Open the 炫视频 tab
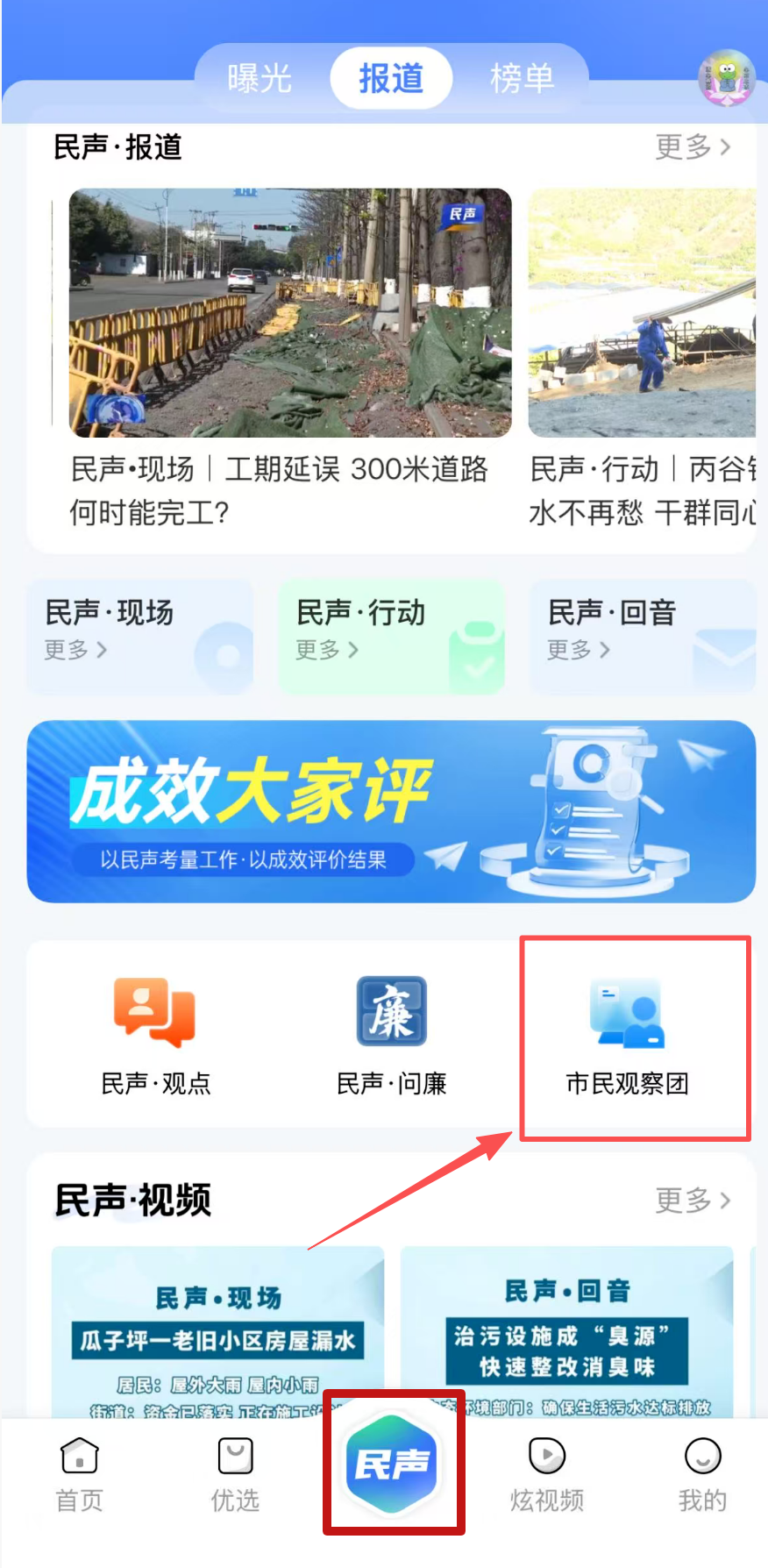Image resolution: width=768 pixels, height=1568 pixels. pos(547,1475)
